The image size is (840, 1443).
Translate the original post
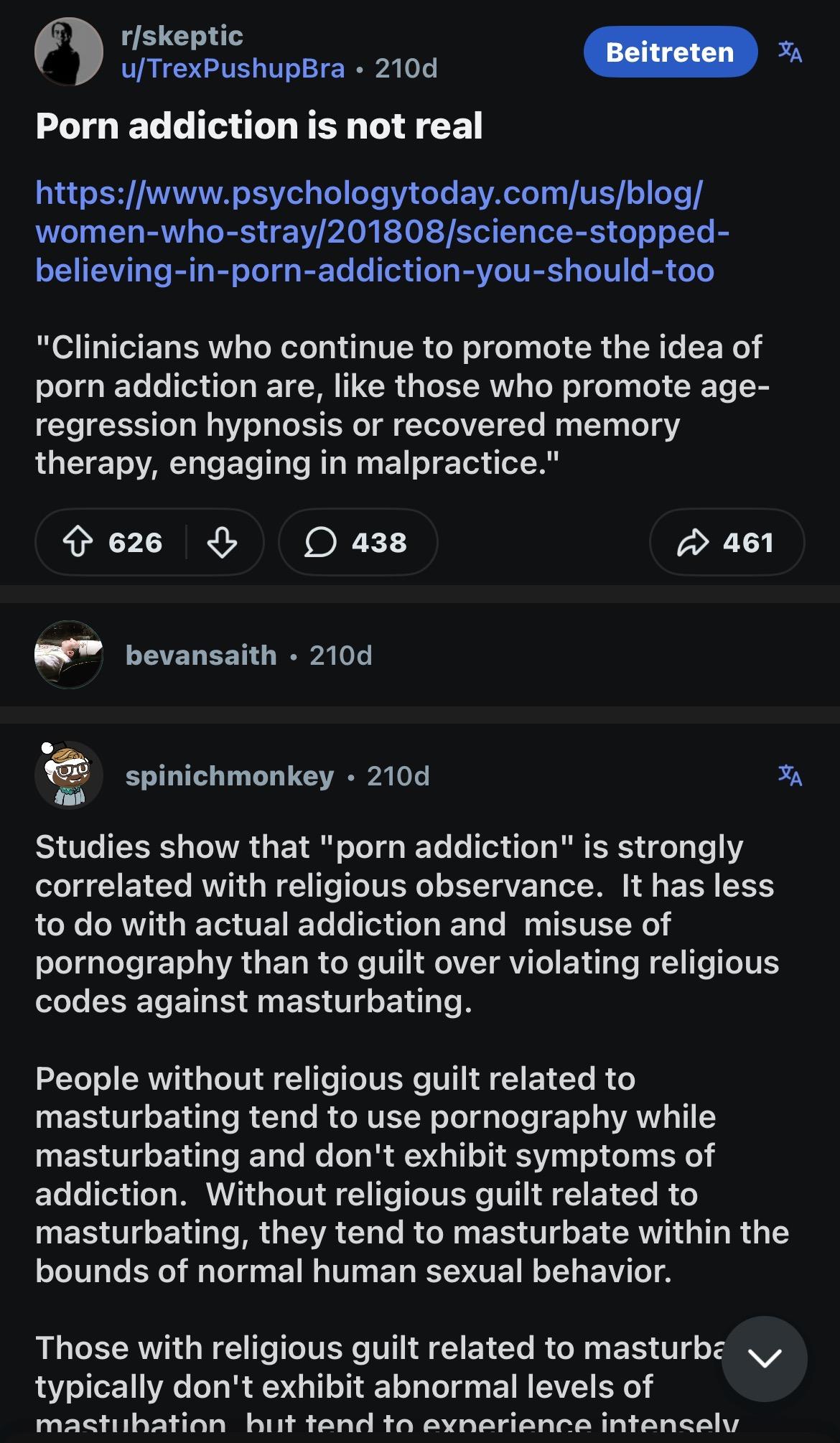790,52
